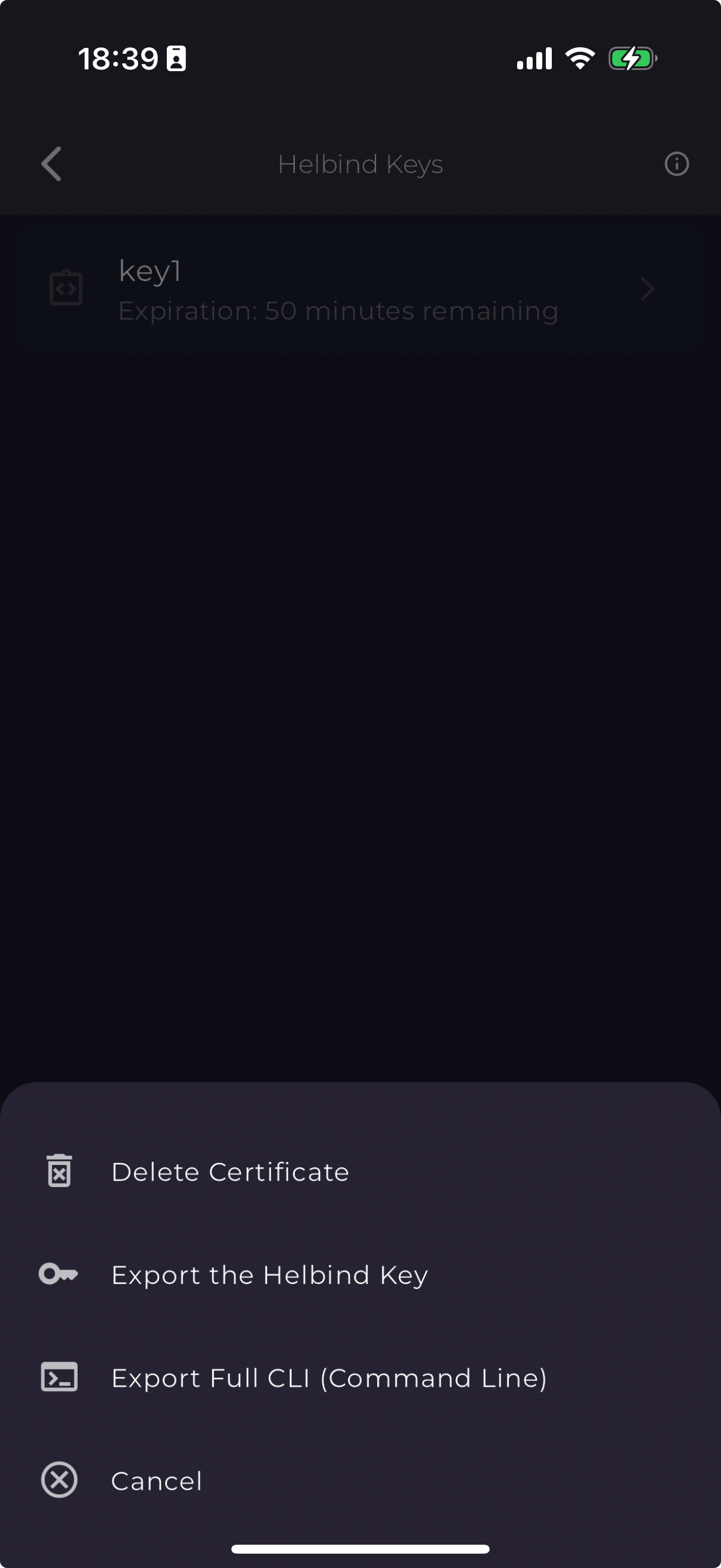Tap the expiration countdown under key1
Screen dimensions: 721x1568
[x=338, y=310]
